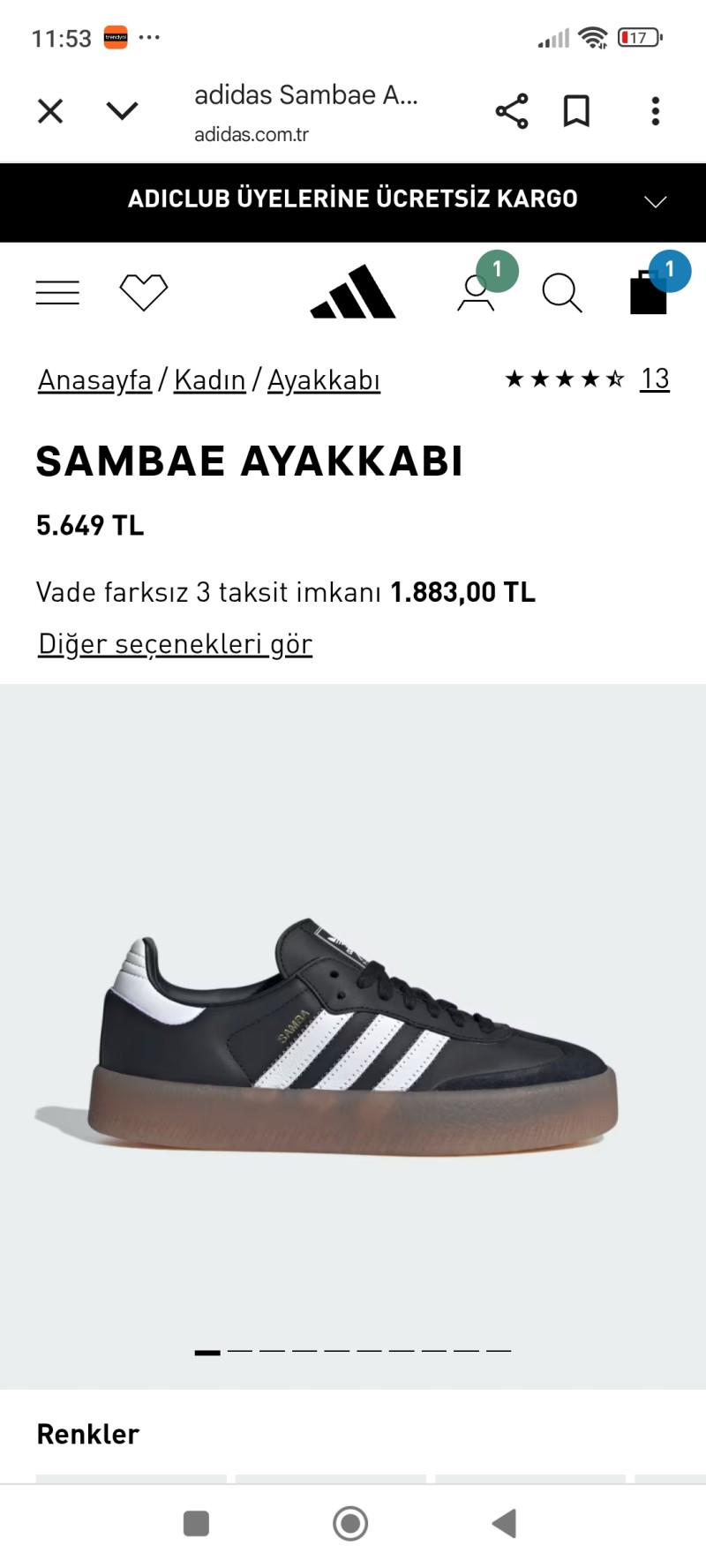Expand the browser tab dropdown chevron
This screenshot has width=706, height=1568.
pyautogui.click(x=122, y=111)
